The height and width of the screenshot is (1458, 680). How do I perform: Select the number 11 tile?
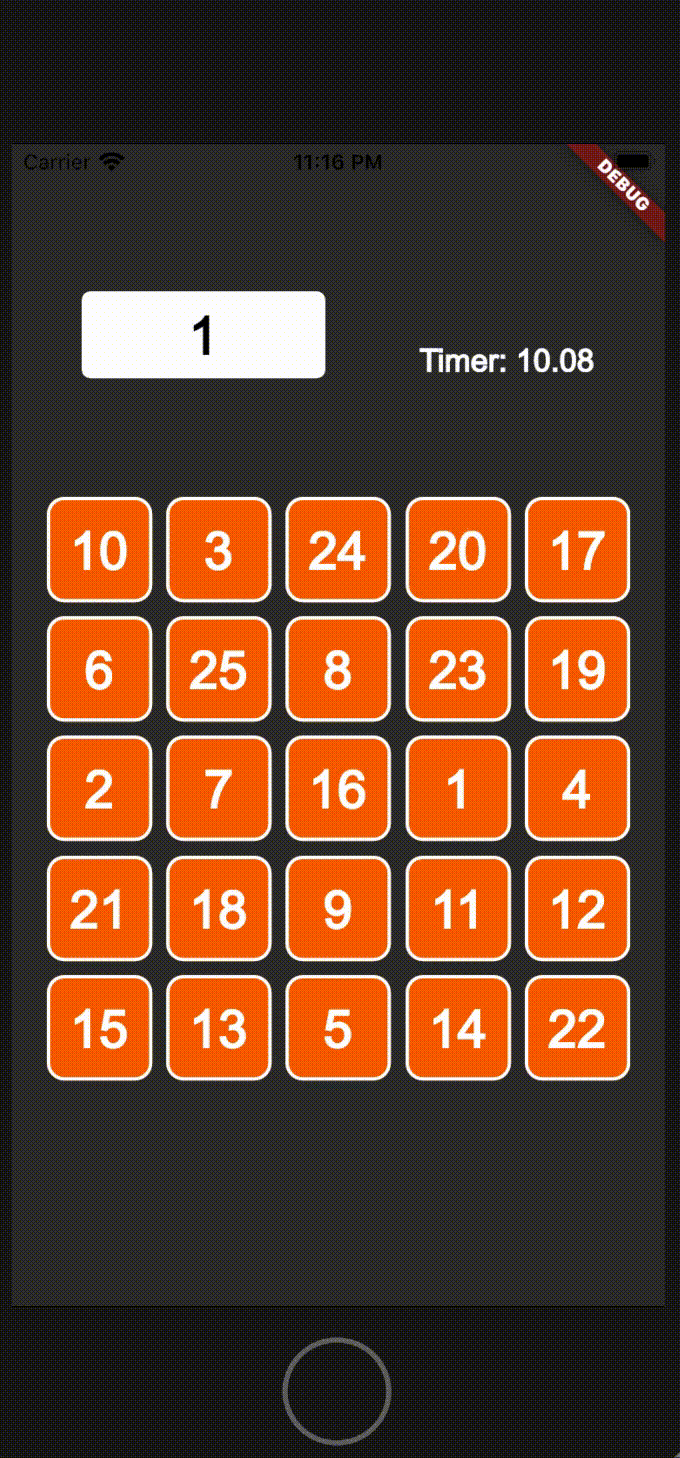point(458,908)
